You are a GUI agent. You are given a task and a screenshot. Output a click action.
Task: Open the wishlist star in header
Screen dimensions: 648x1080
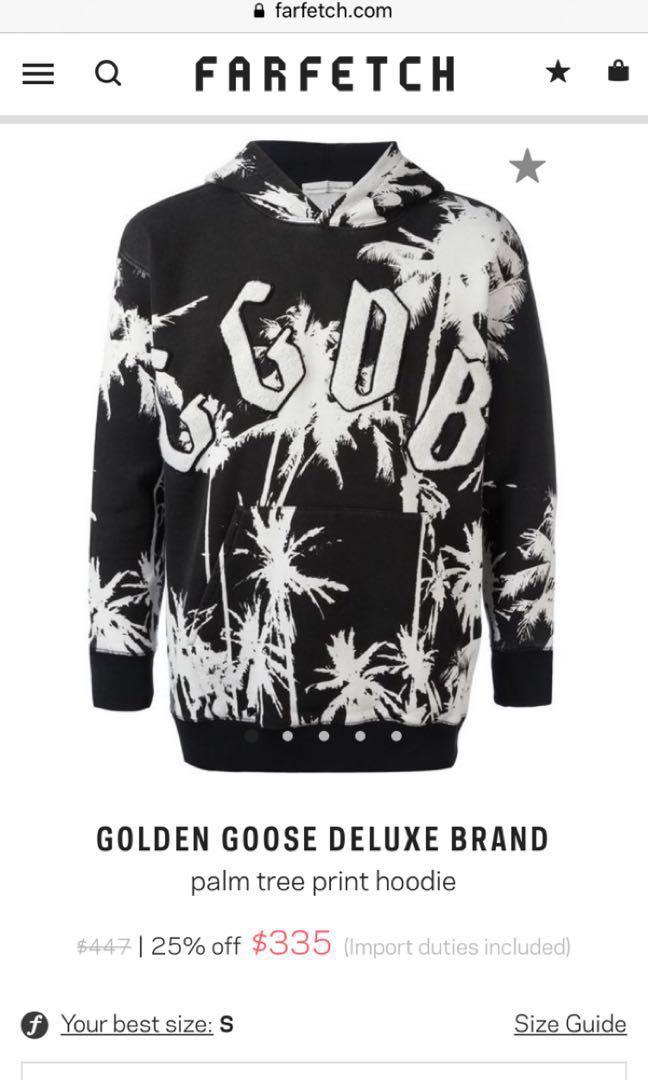click(x=558, y=72)
